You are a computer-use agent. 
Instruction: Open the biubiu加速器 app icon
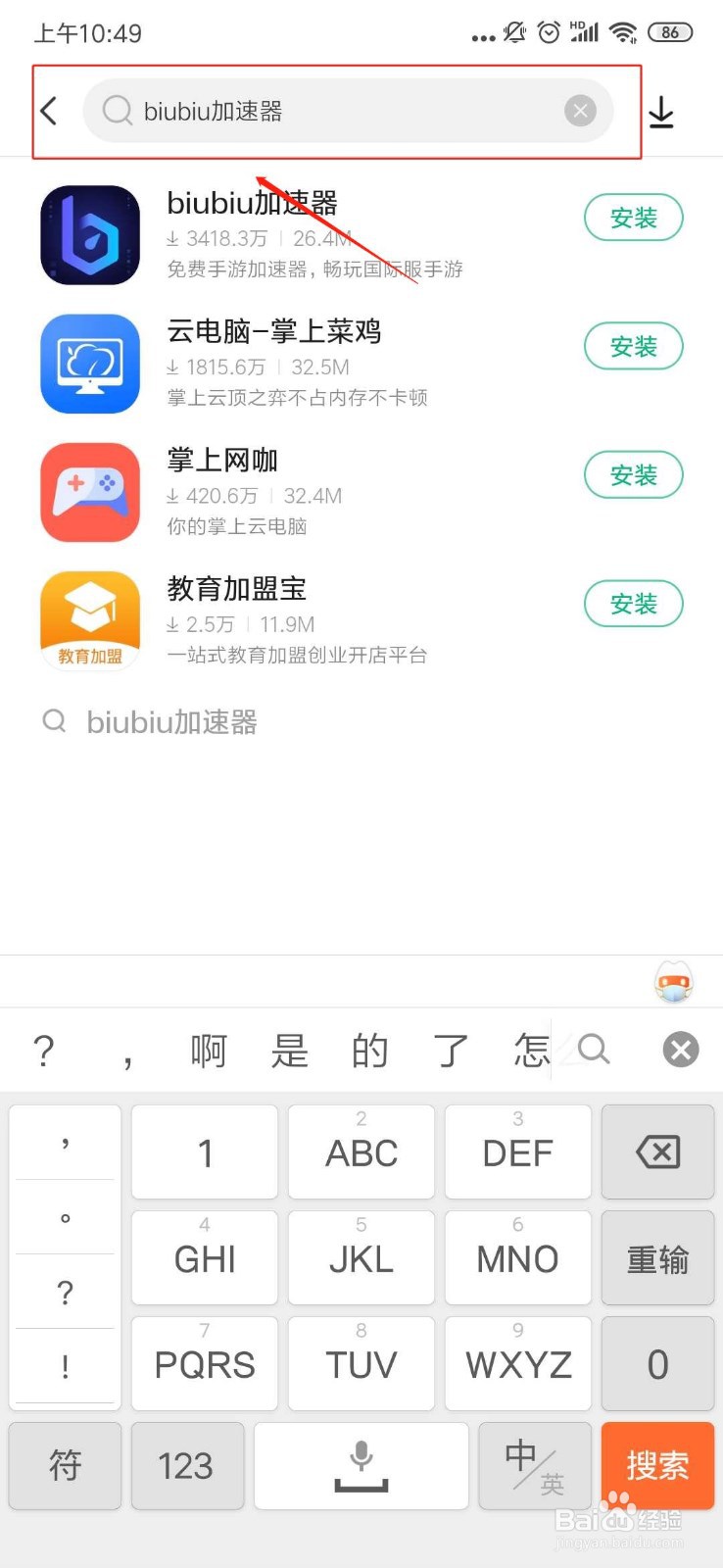[x=89, y=234]
